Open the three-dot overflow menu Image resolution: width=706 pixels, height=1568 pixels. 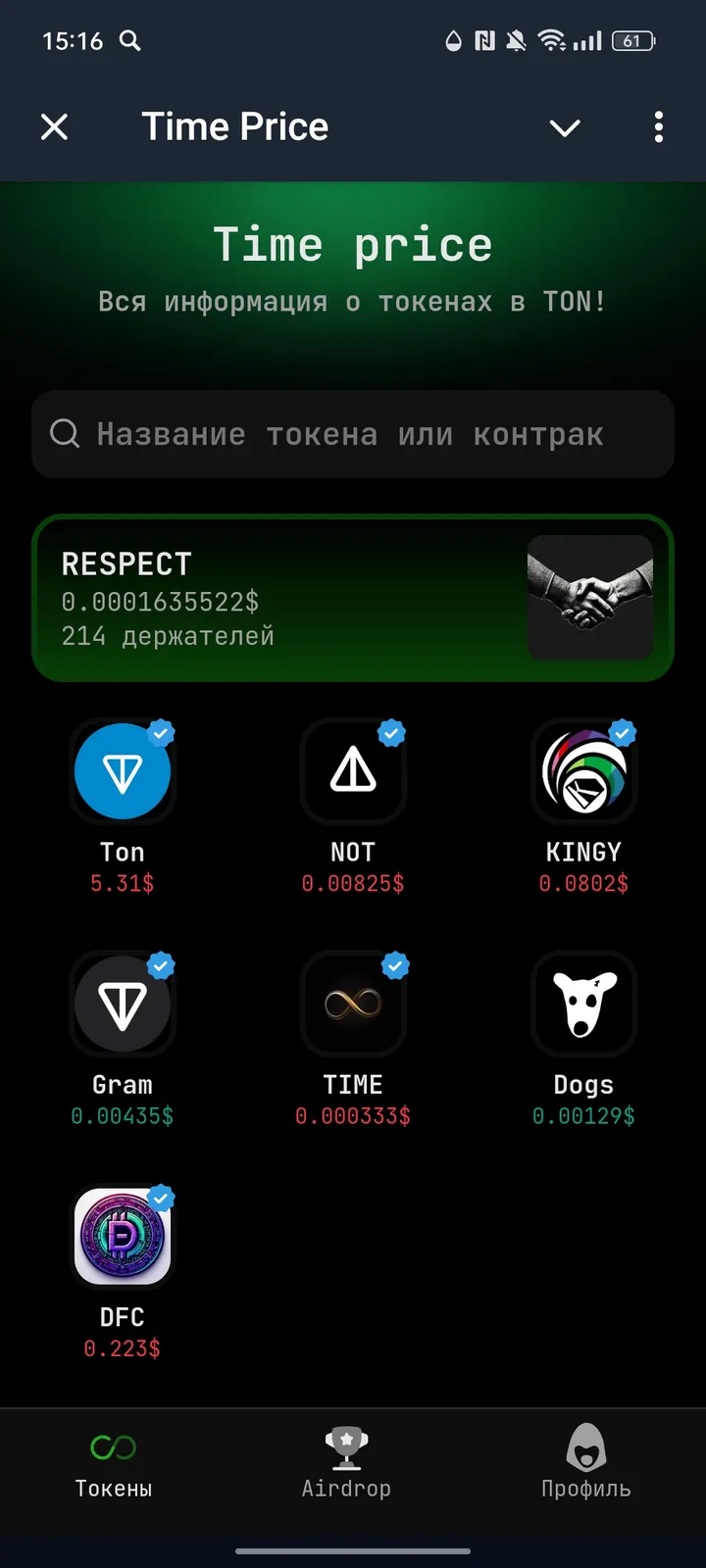coord(659,127)
